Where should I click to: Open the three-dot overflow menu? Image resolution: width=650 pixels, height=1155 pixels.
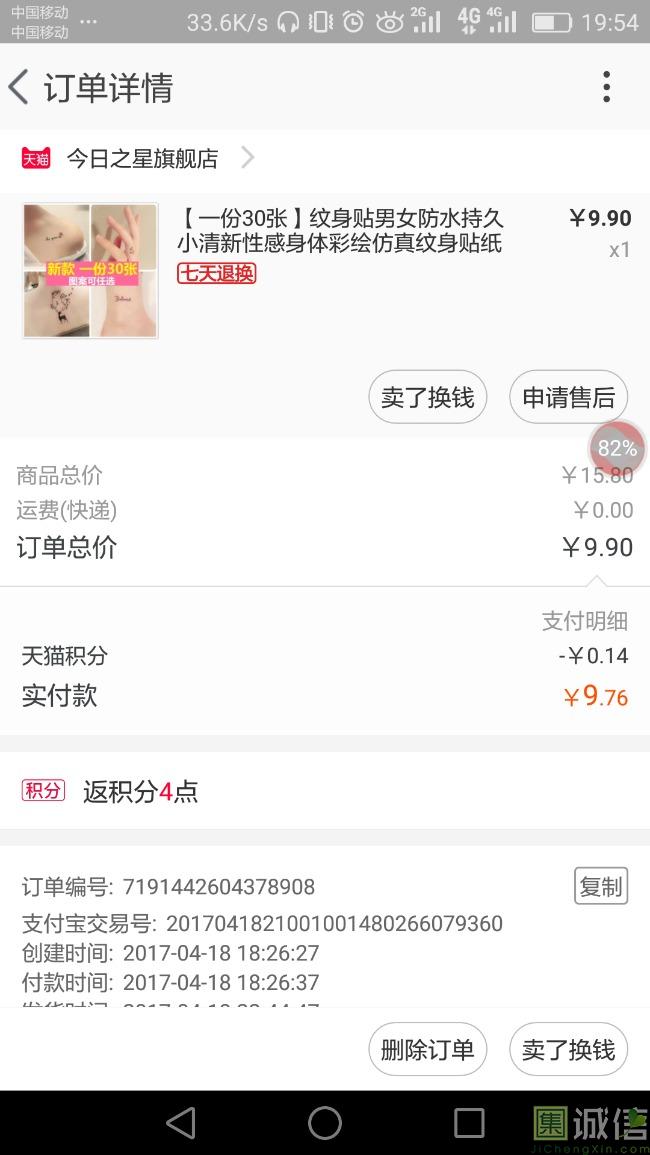[x=606, y=88]
